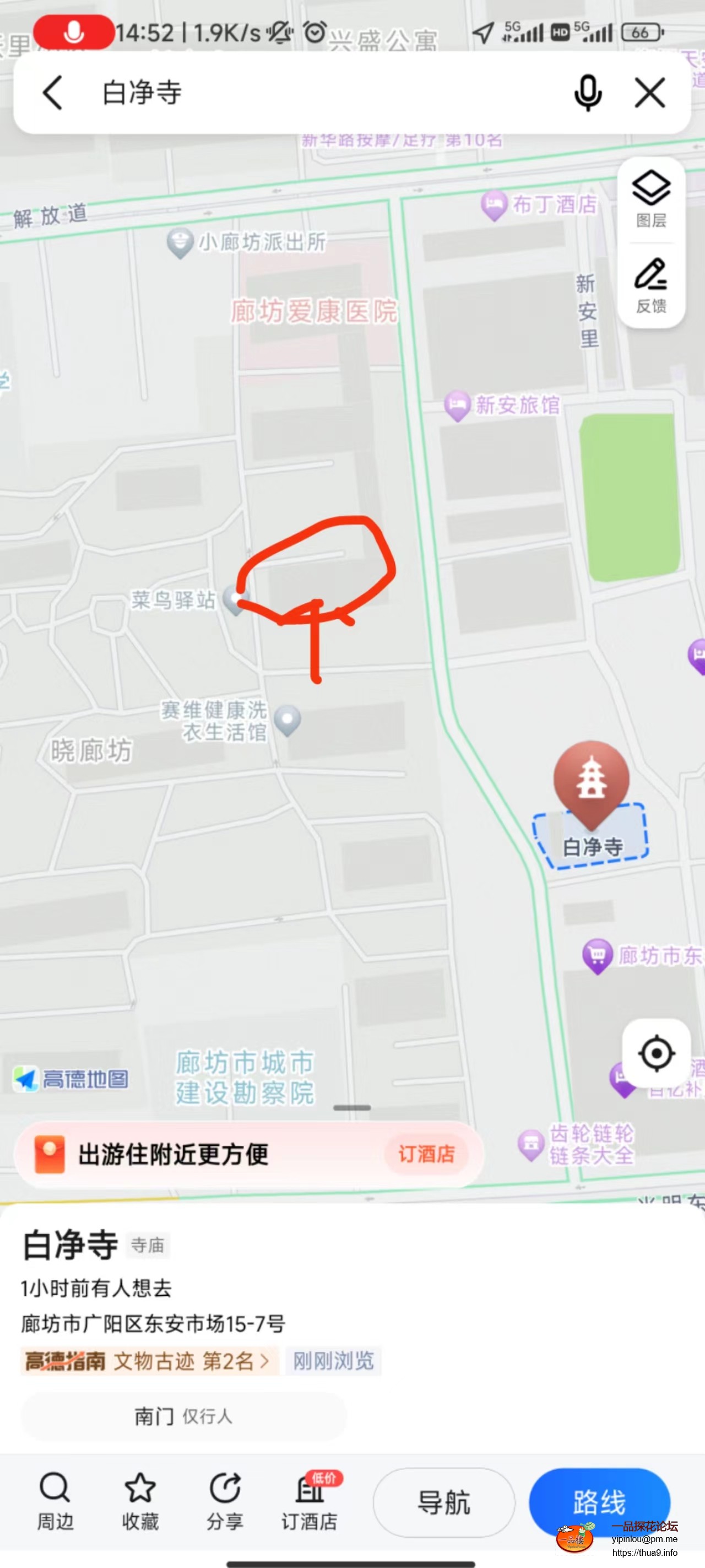
Task: Start 导航 navigation to 白净寺
Action: 443,1502
